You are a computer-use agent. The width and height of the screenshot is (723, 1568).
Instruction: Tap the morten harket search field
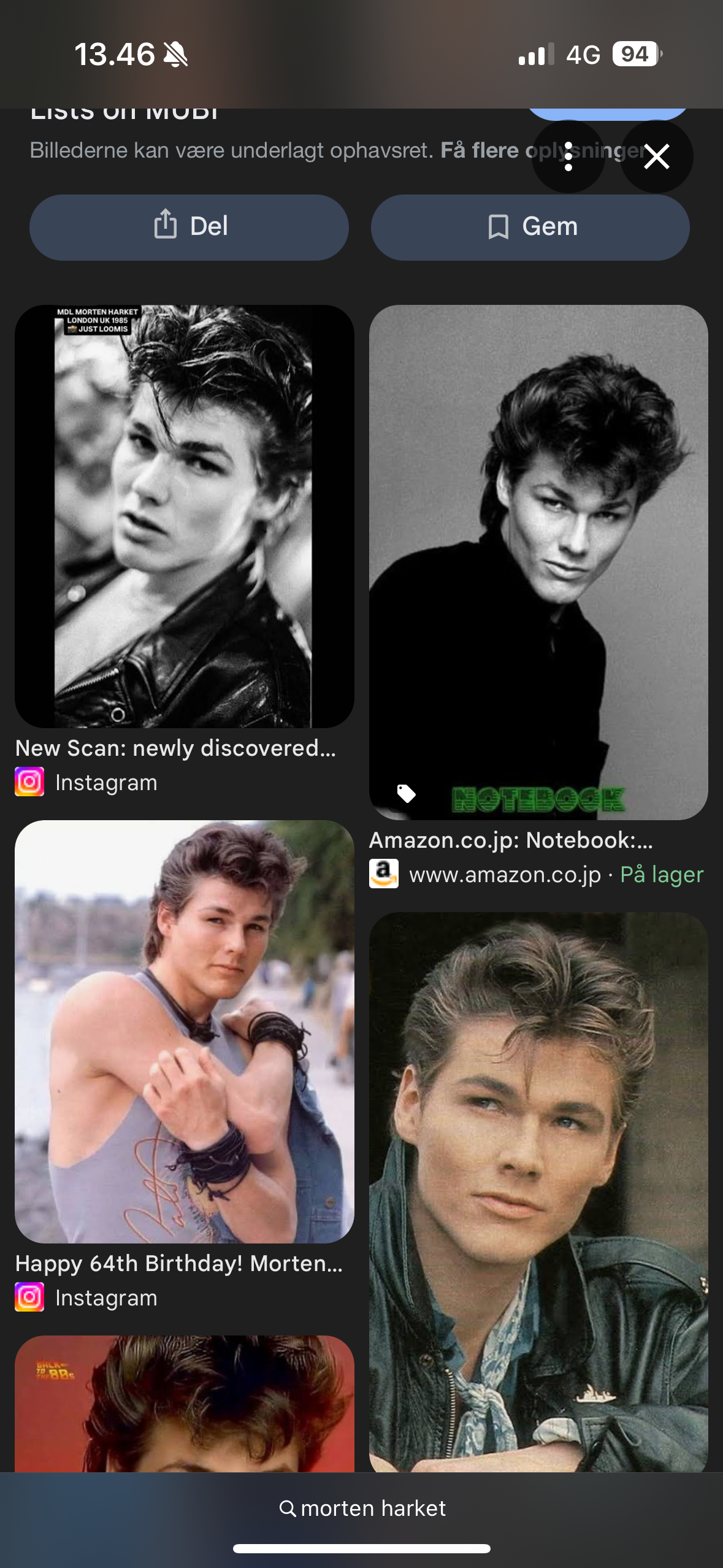(362, 1508)
